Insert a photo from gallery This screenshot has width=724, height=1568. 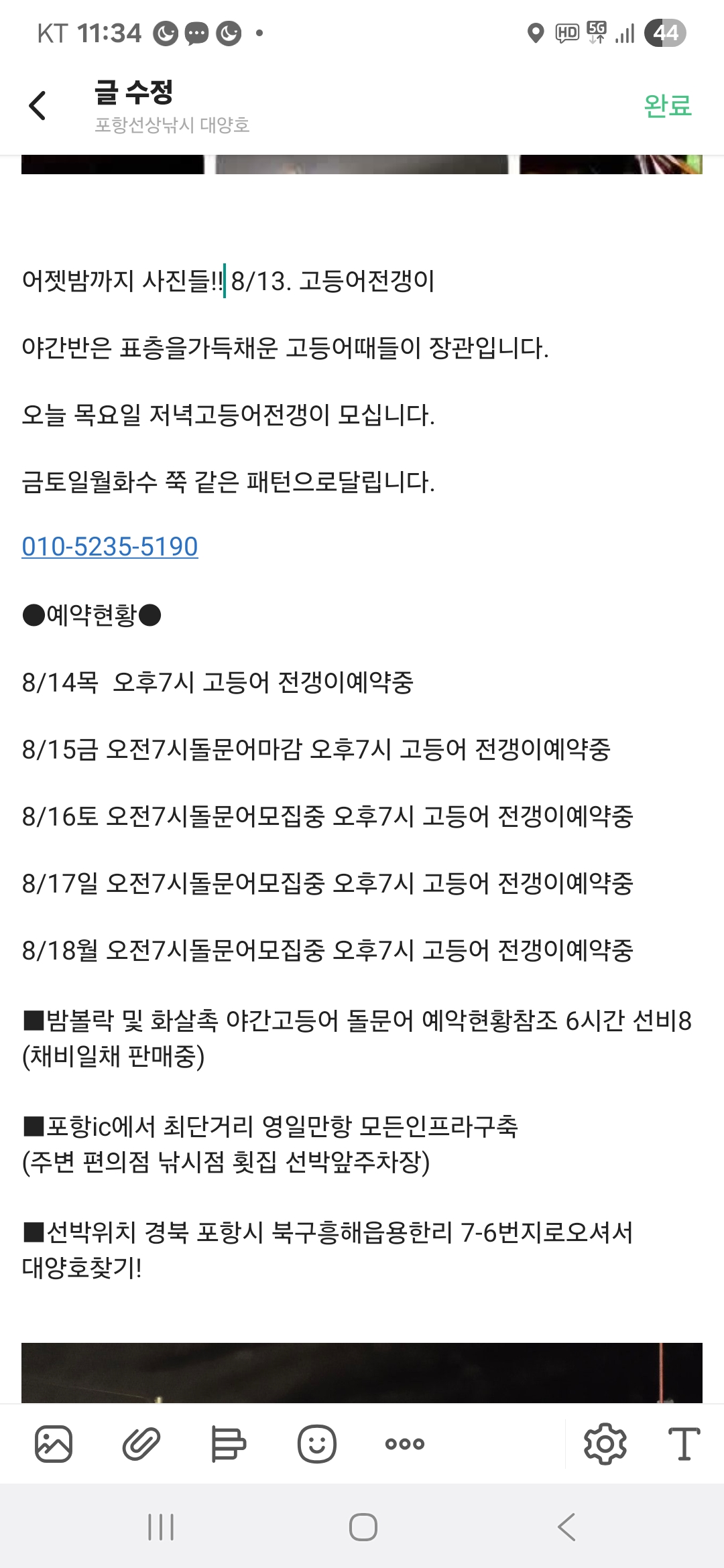tap(54, 1444)
